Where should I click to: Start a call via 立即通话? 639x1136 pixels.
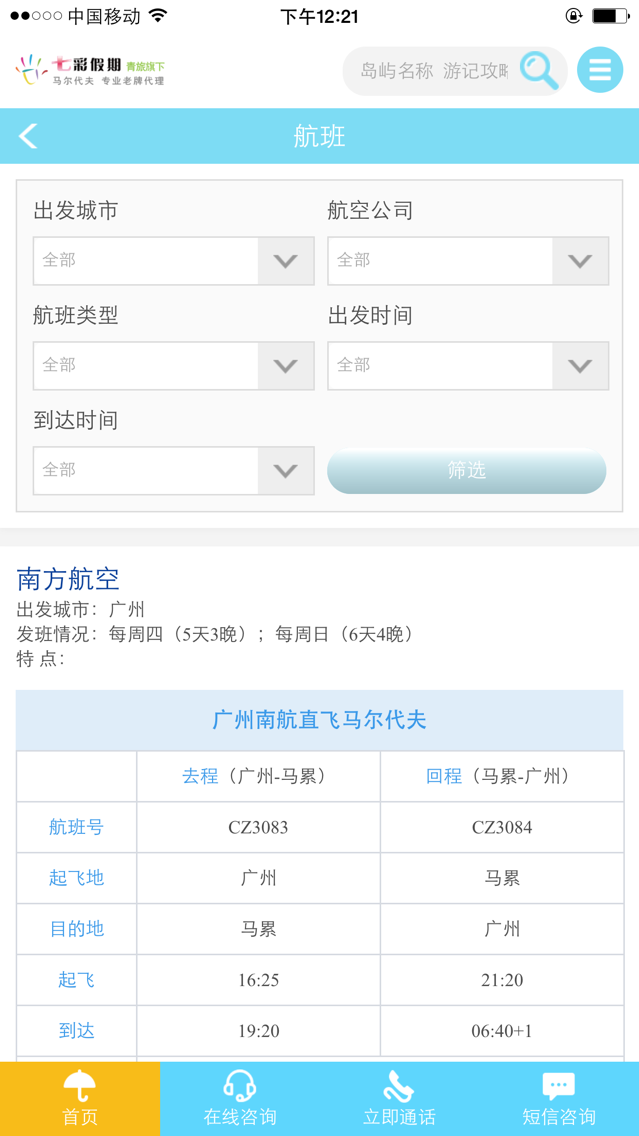pos(399,1099)
